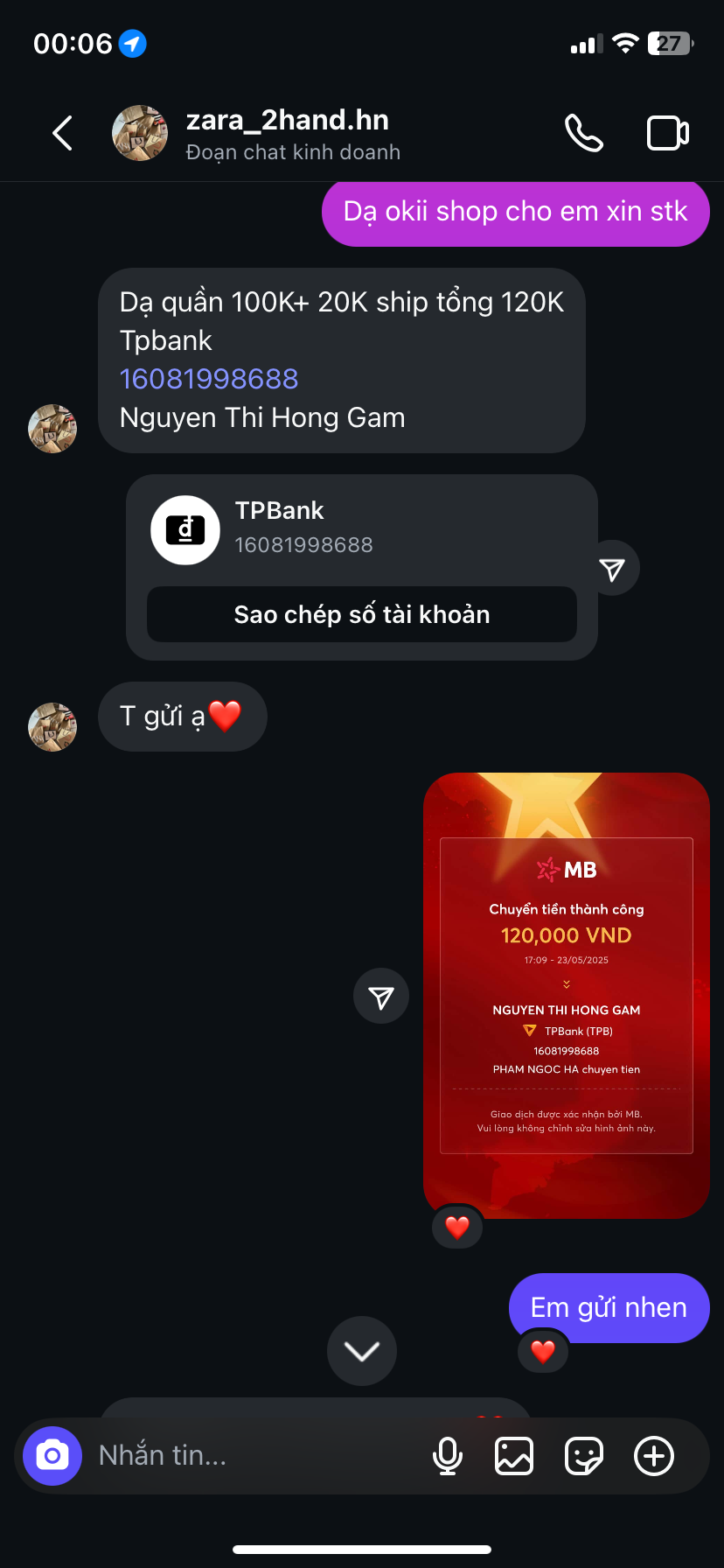This screenshot has width=724, height=1568.
Task: Forward the TPBank account card
Action: pyautogui.click(x=612, y=569)
